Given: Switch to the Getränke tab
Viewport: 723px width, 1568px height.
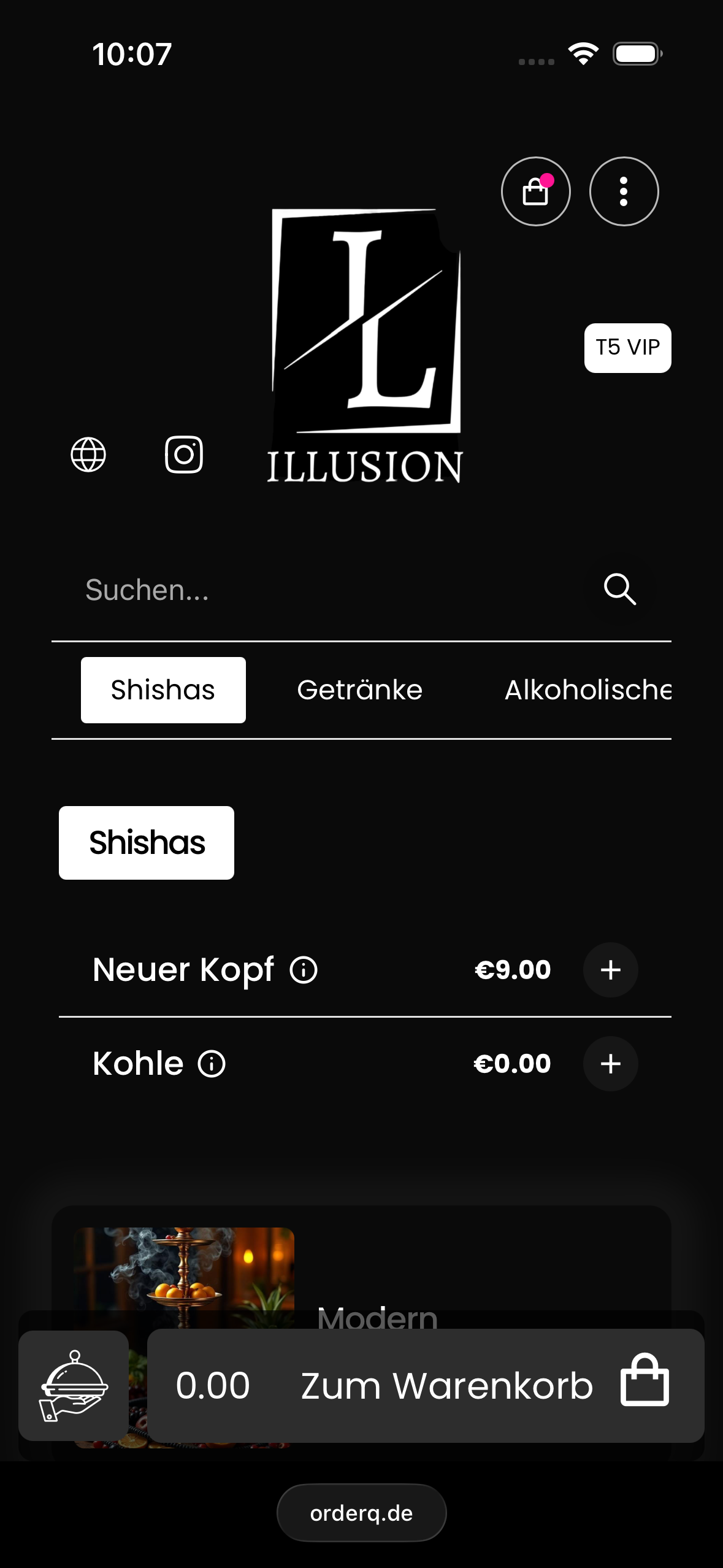Looking at the screenshot, I should click(359, 689).
